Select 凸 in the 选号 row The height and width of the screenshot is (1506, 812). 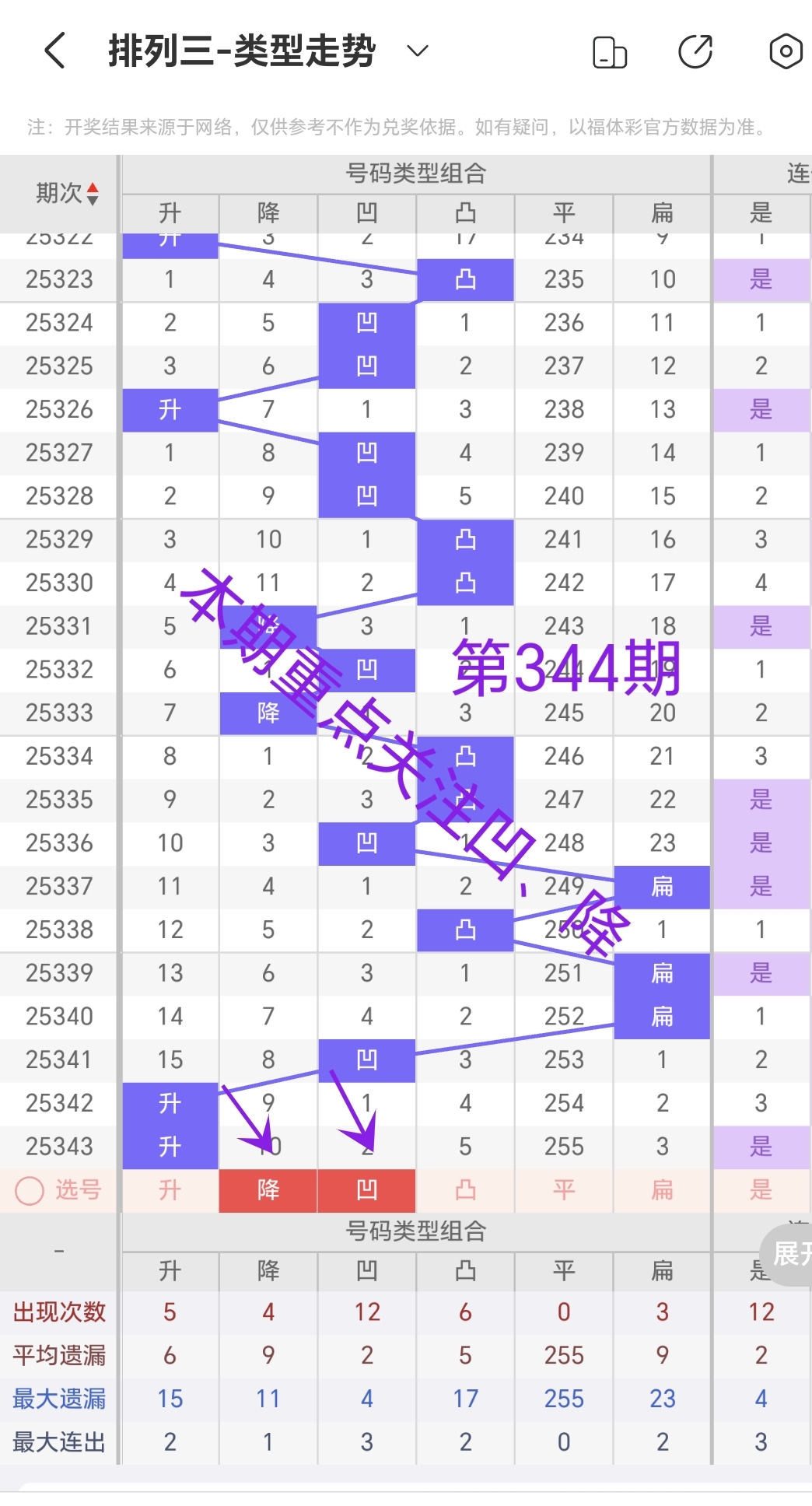(x=465, y=1191)
